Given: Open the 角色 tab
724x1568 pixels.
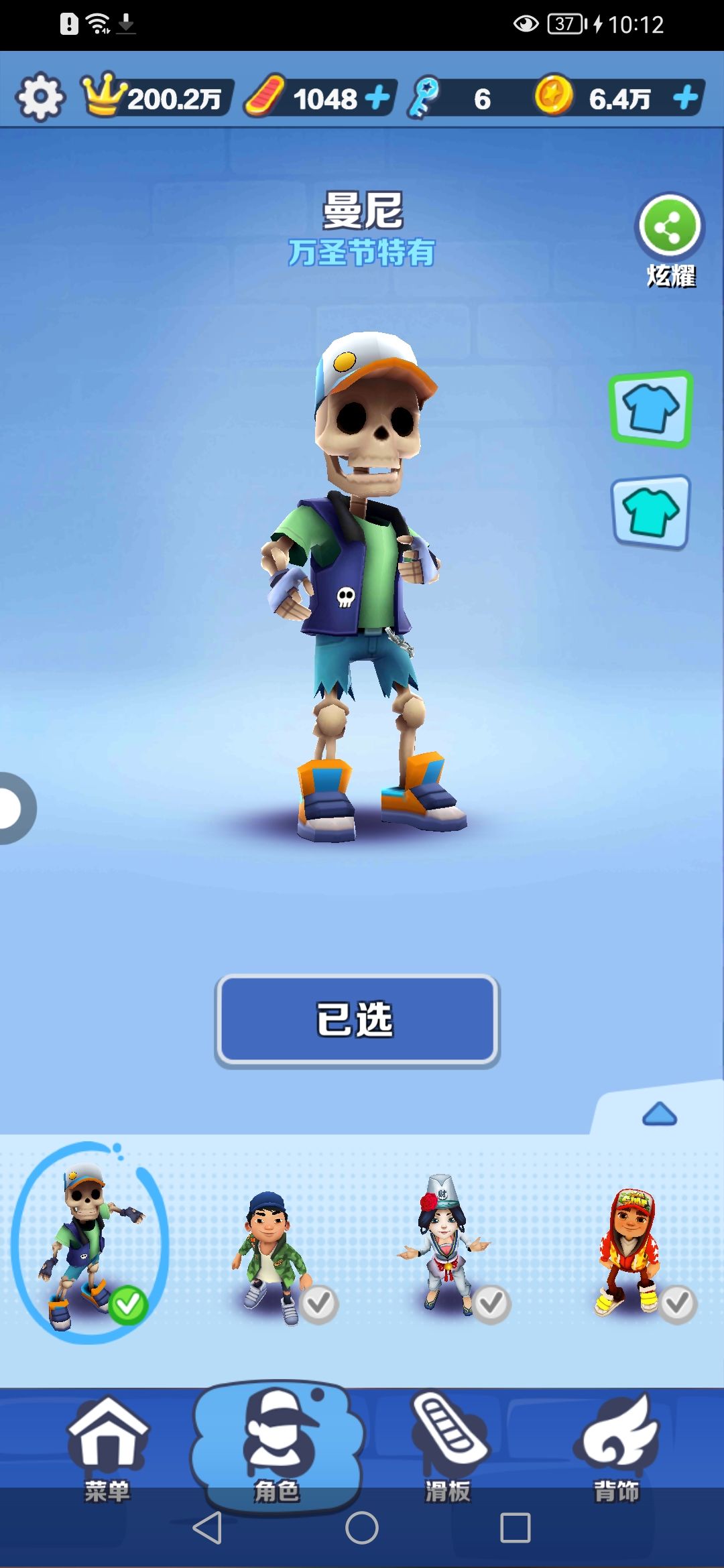Looking at the screenshot, I should [277, 1447].
